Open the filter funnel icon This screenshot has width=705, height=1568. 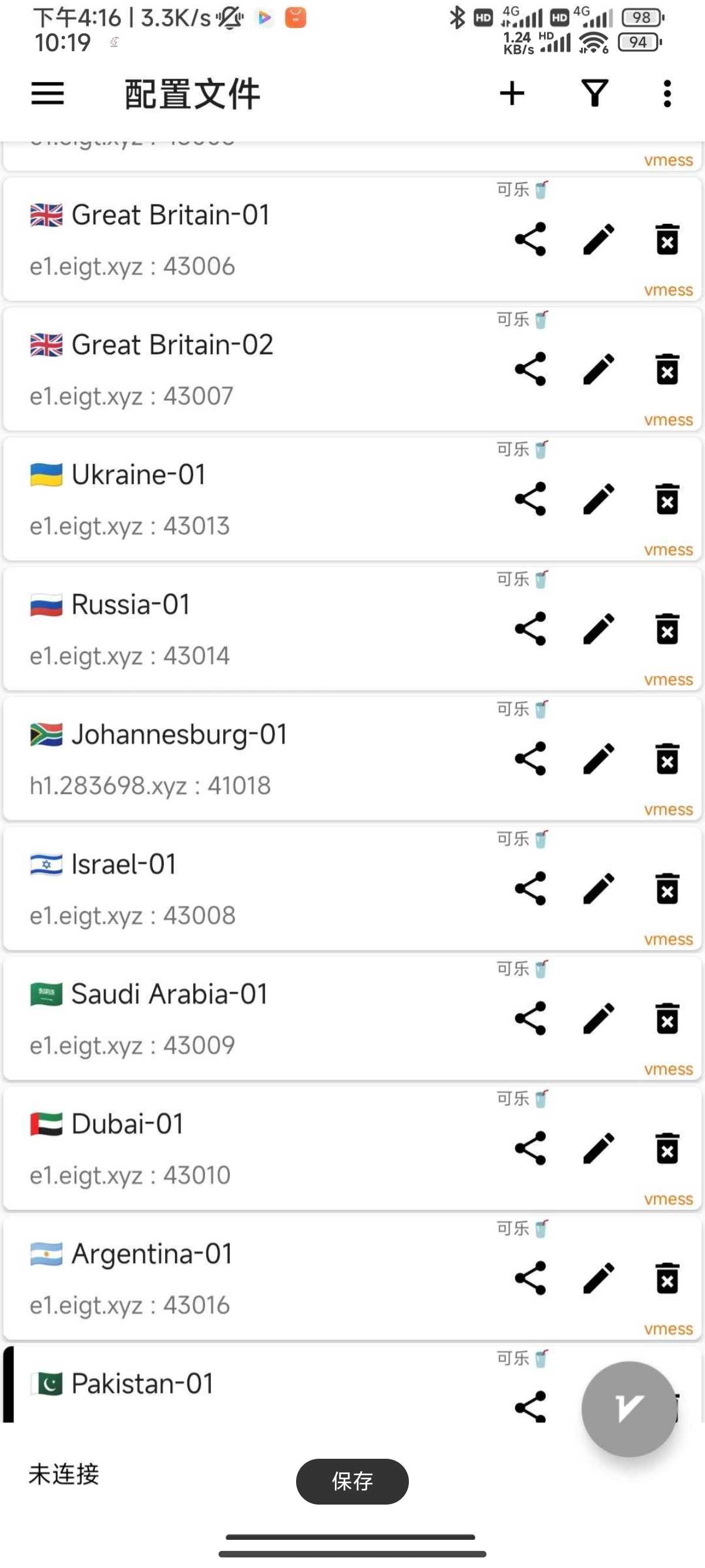pyautogui.click(x=594, y=94)
